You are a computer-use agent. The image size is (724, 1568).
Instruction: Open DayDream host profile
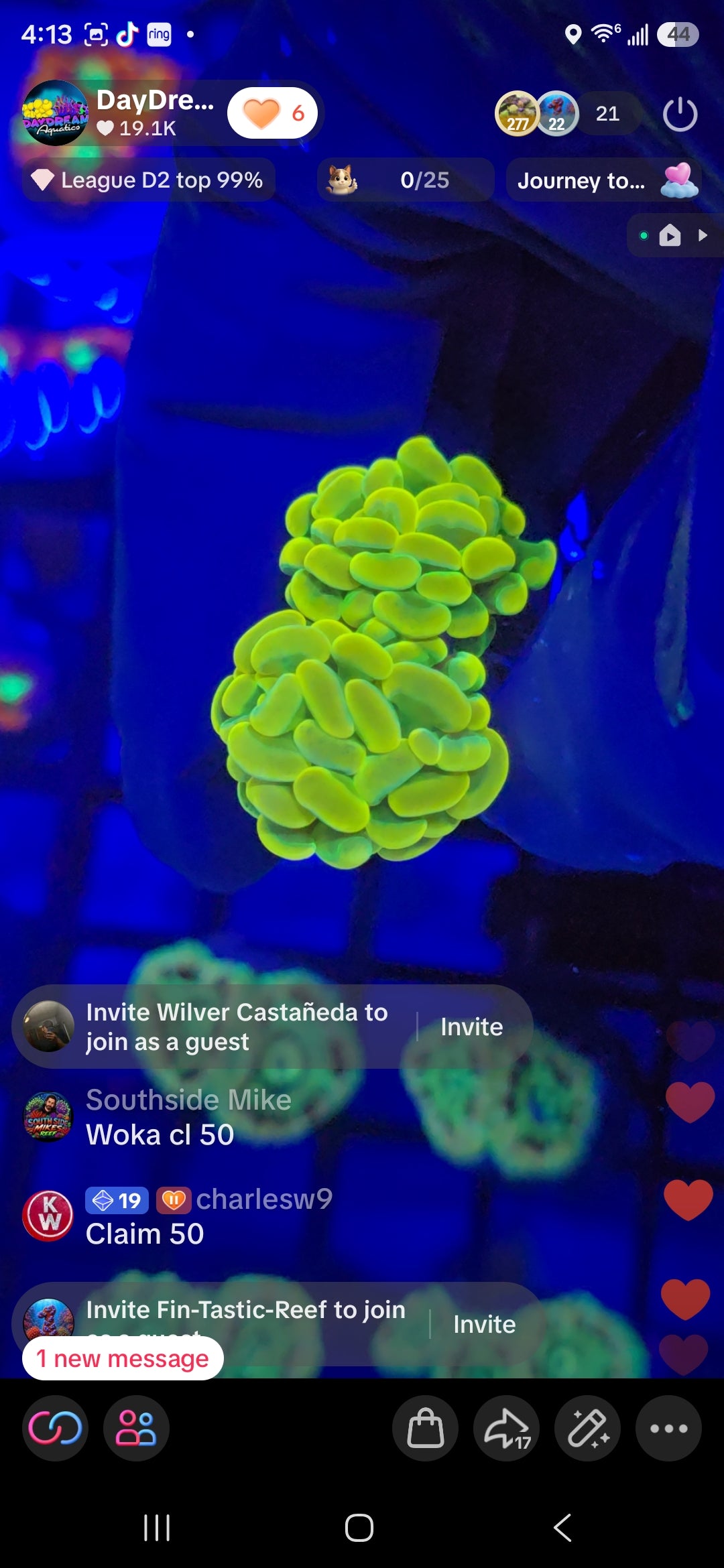55,113
